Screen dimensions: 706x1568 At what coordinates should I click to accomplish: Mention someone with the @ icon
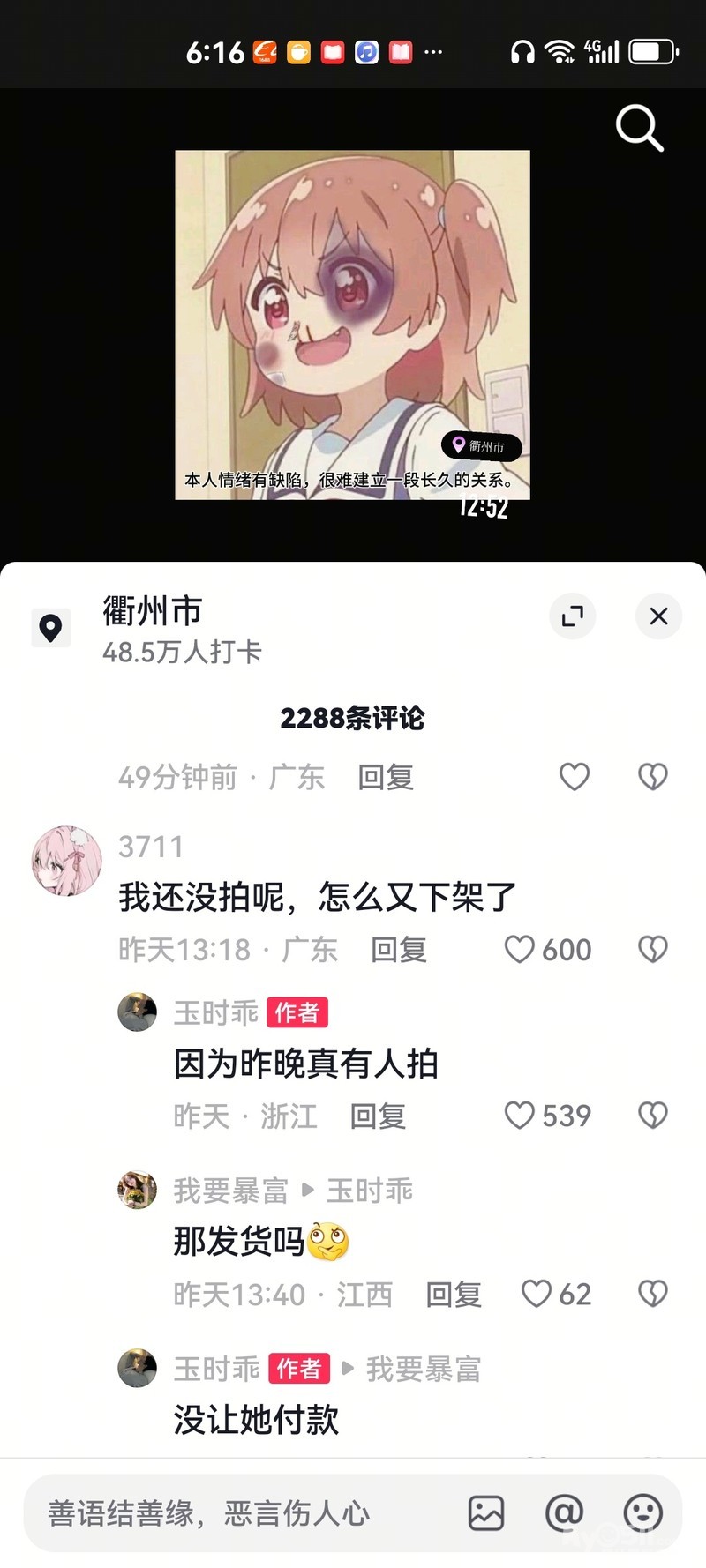click(x=564, y=1513)
